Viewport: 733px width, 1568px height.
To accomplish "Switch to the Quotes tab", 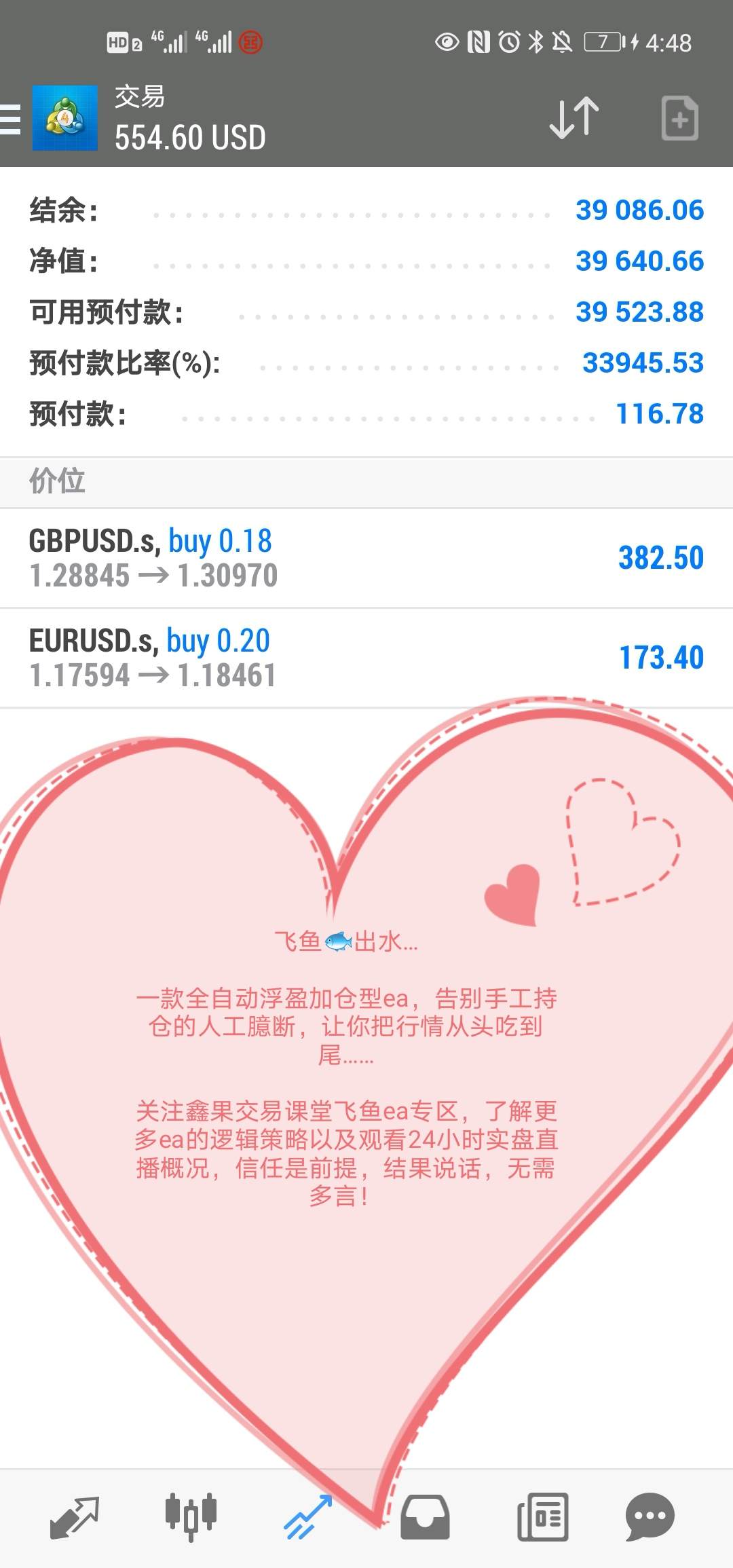I will pos(75,1517).
